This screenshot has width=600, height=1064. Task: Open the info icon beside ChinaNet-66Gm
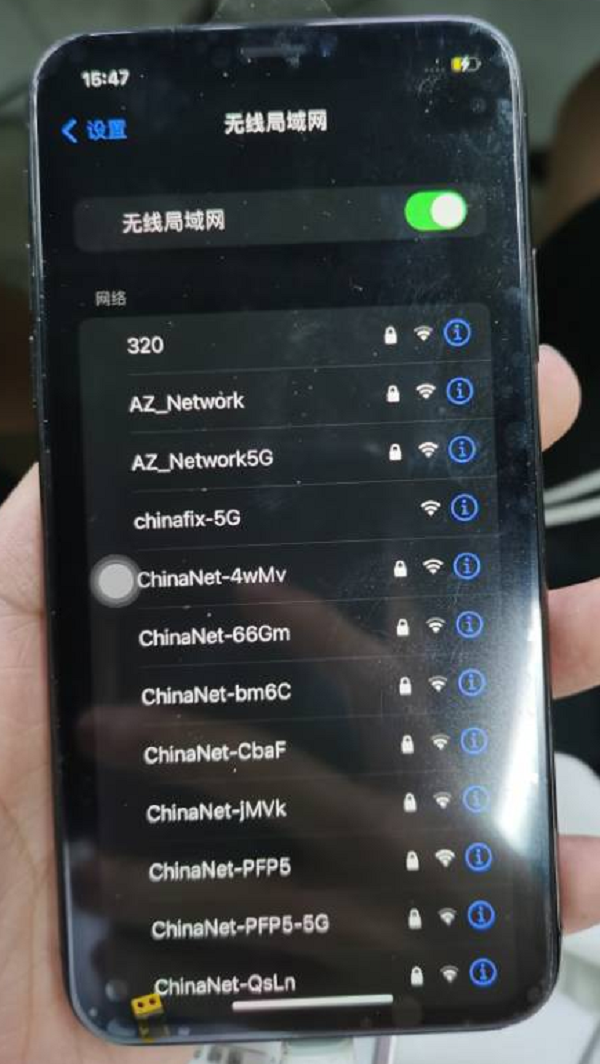tap(469, 625)
